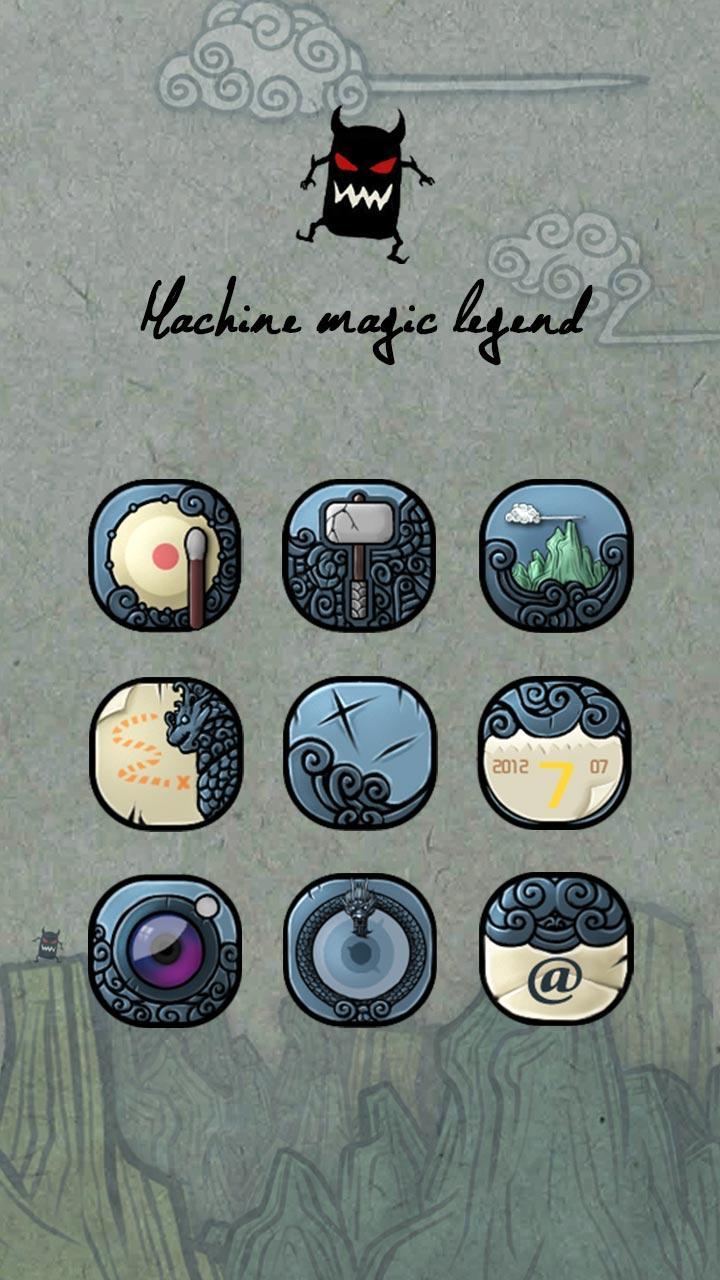Tap the orange X mark on the map icon
720x1280 pixels.
(183, 781)
